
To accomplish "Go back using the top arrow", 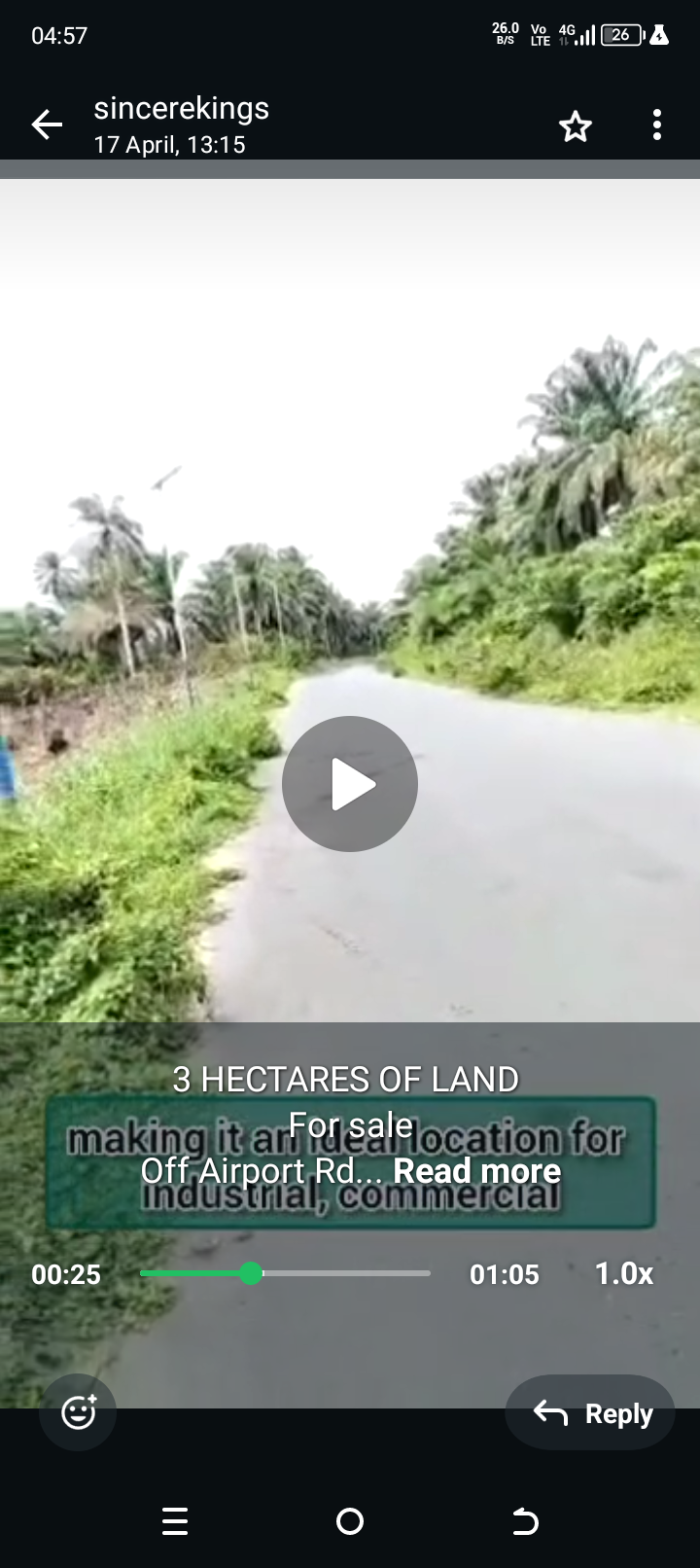I will click(47, 125).
